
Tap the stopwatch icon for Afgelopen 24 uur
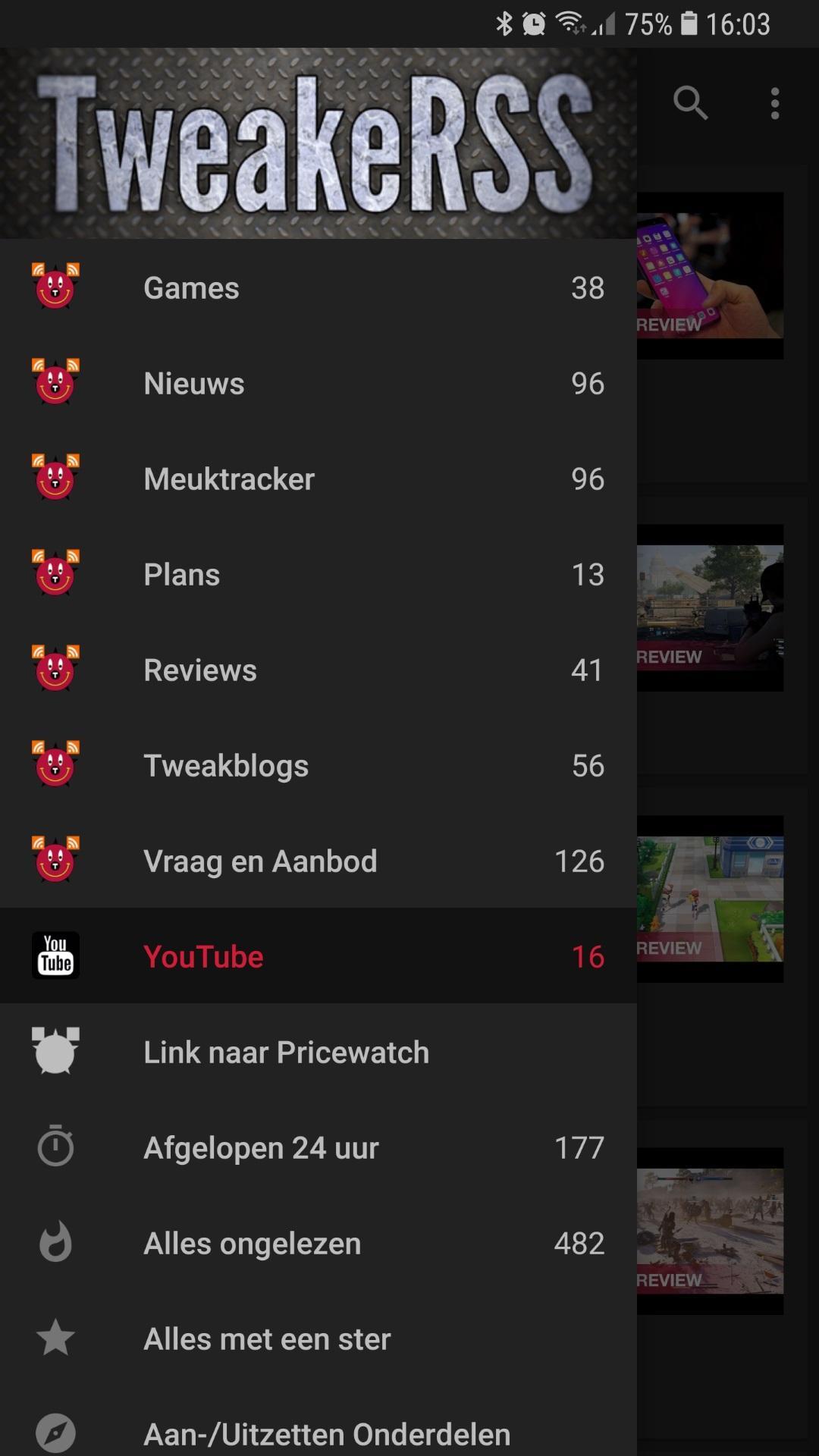[x=55, y=1147]
